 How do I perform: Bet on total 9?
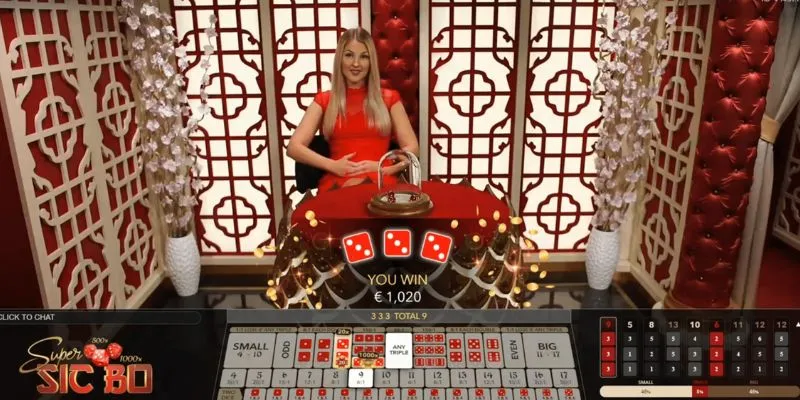point(360,379)
